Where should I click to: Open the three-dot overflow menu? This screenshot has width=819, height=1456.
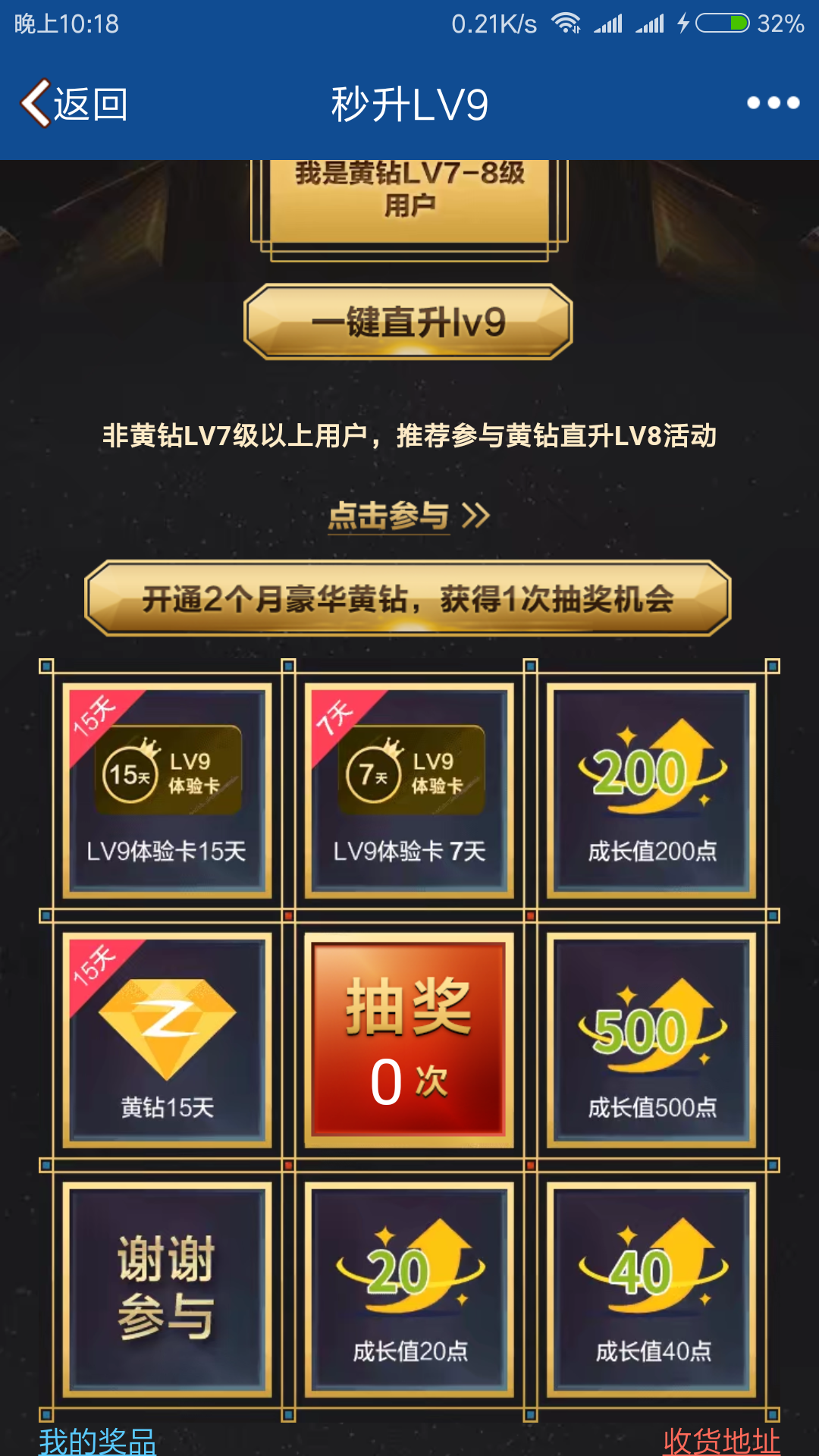[x=773, y=103]
